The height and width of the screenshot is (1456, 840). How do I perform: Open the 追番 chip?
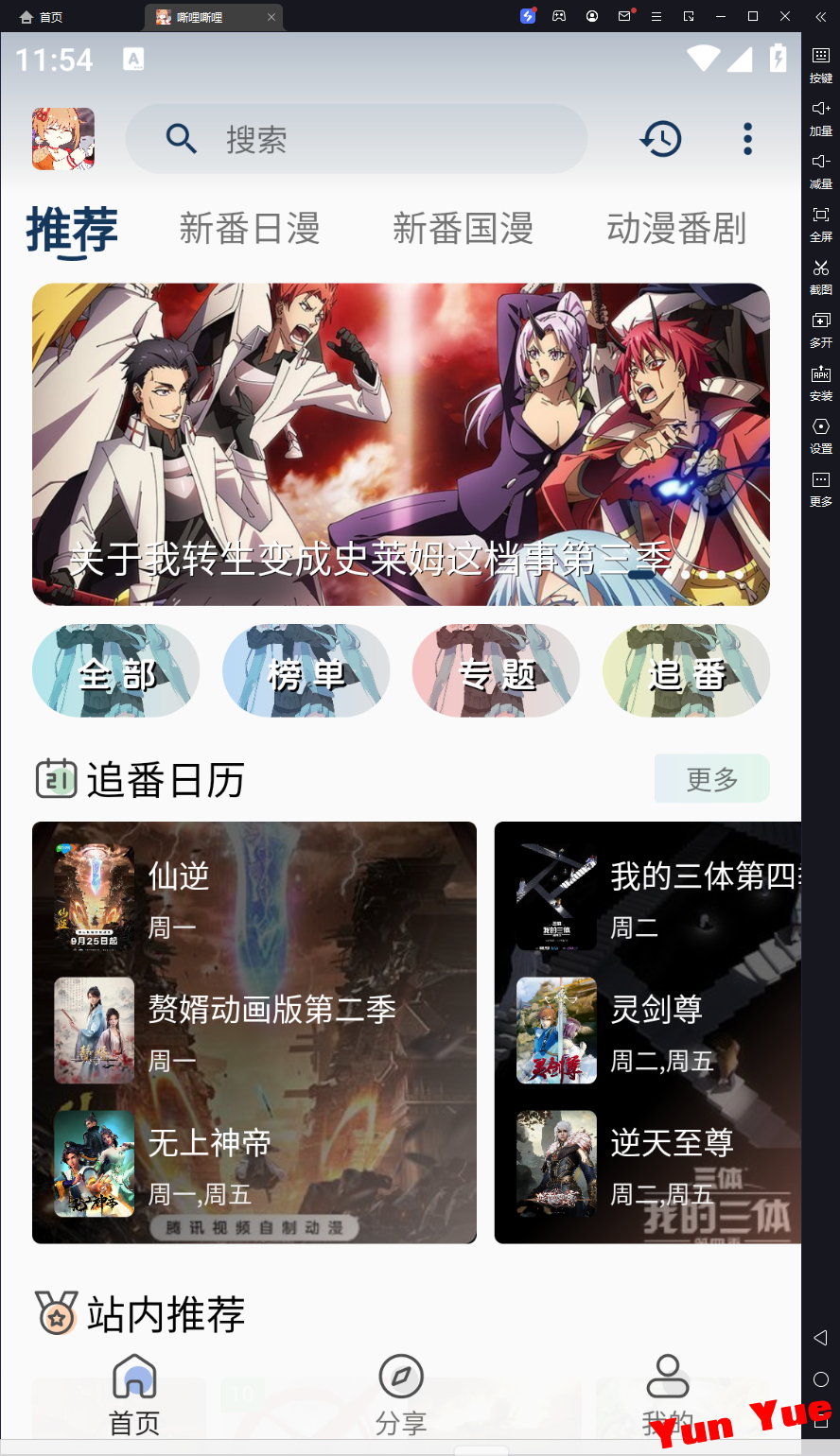(x=686, y=671)
